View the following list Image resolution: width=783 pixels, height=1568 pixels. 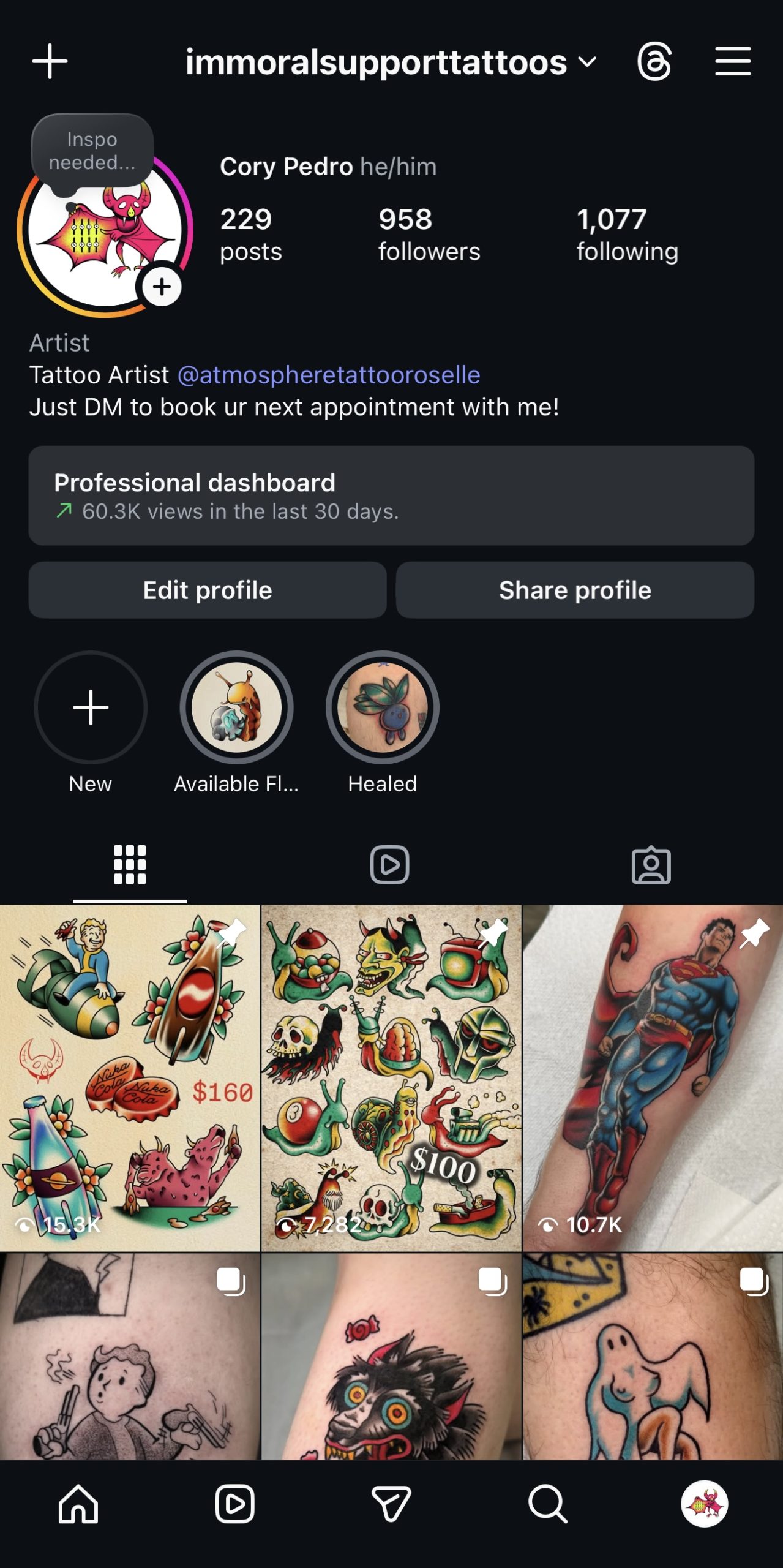627,235
